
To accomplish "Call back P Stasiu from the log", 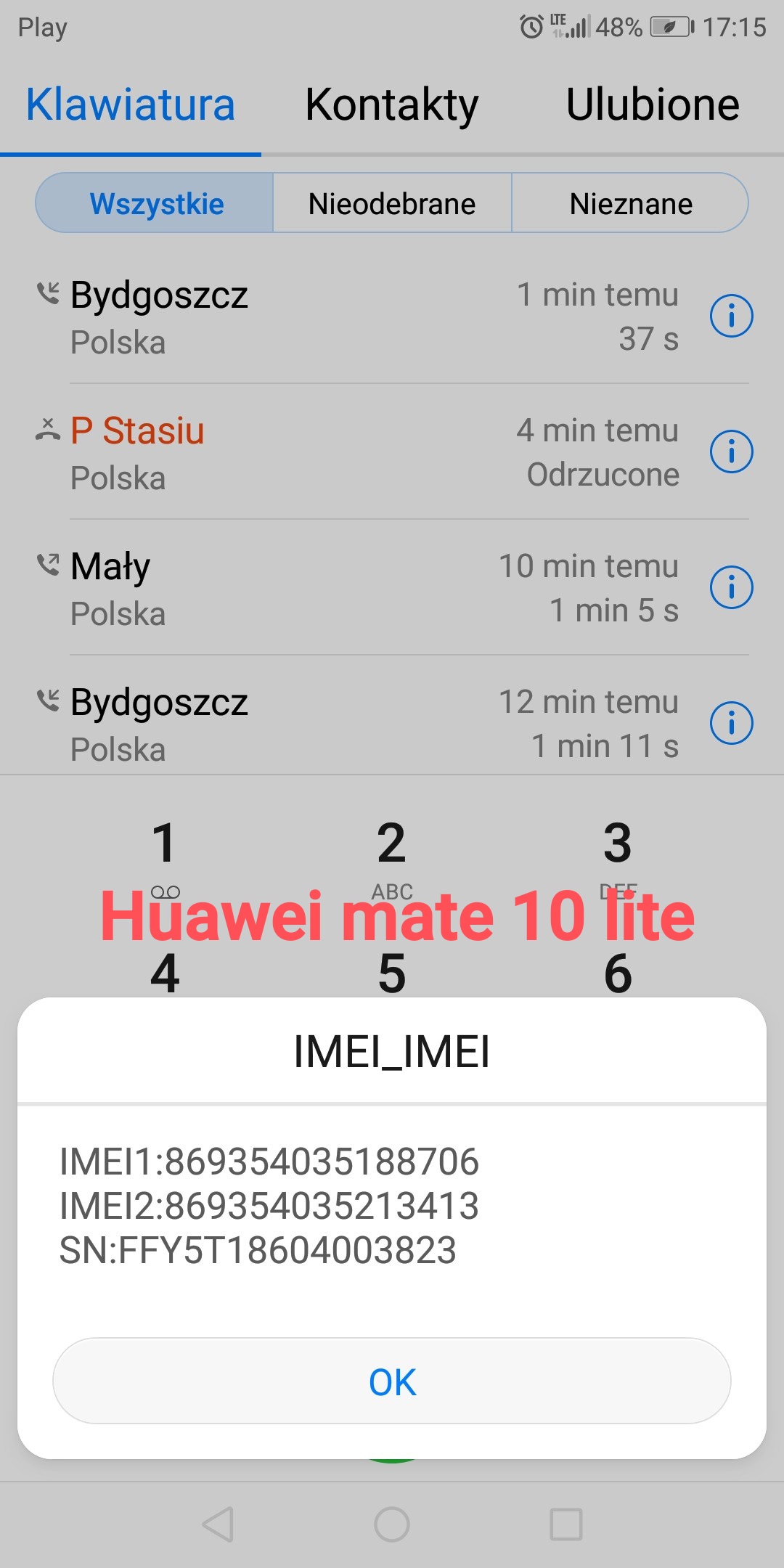I will pyautogui.click(x=290, y=452).
